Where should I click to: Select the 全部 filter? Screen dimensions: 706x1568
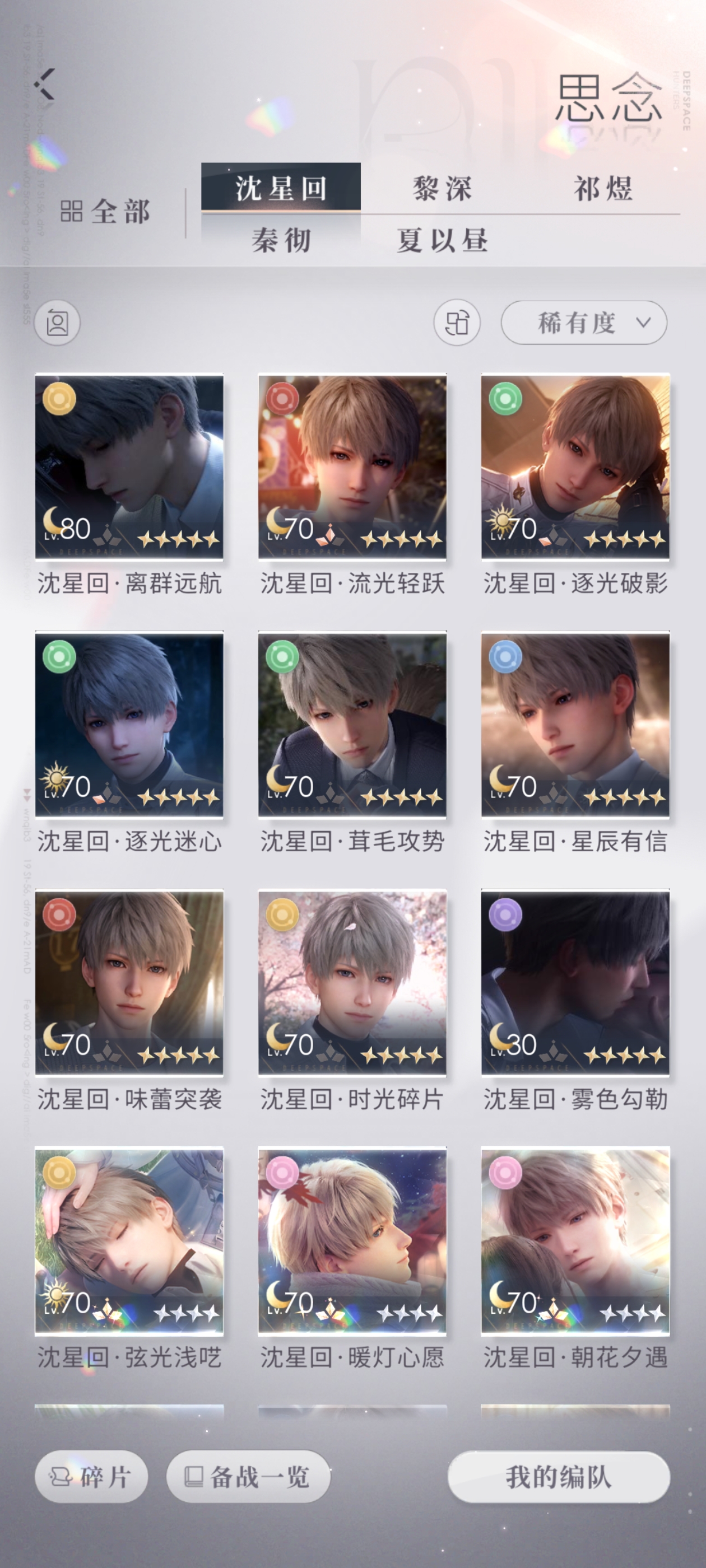pos(105,212)
